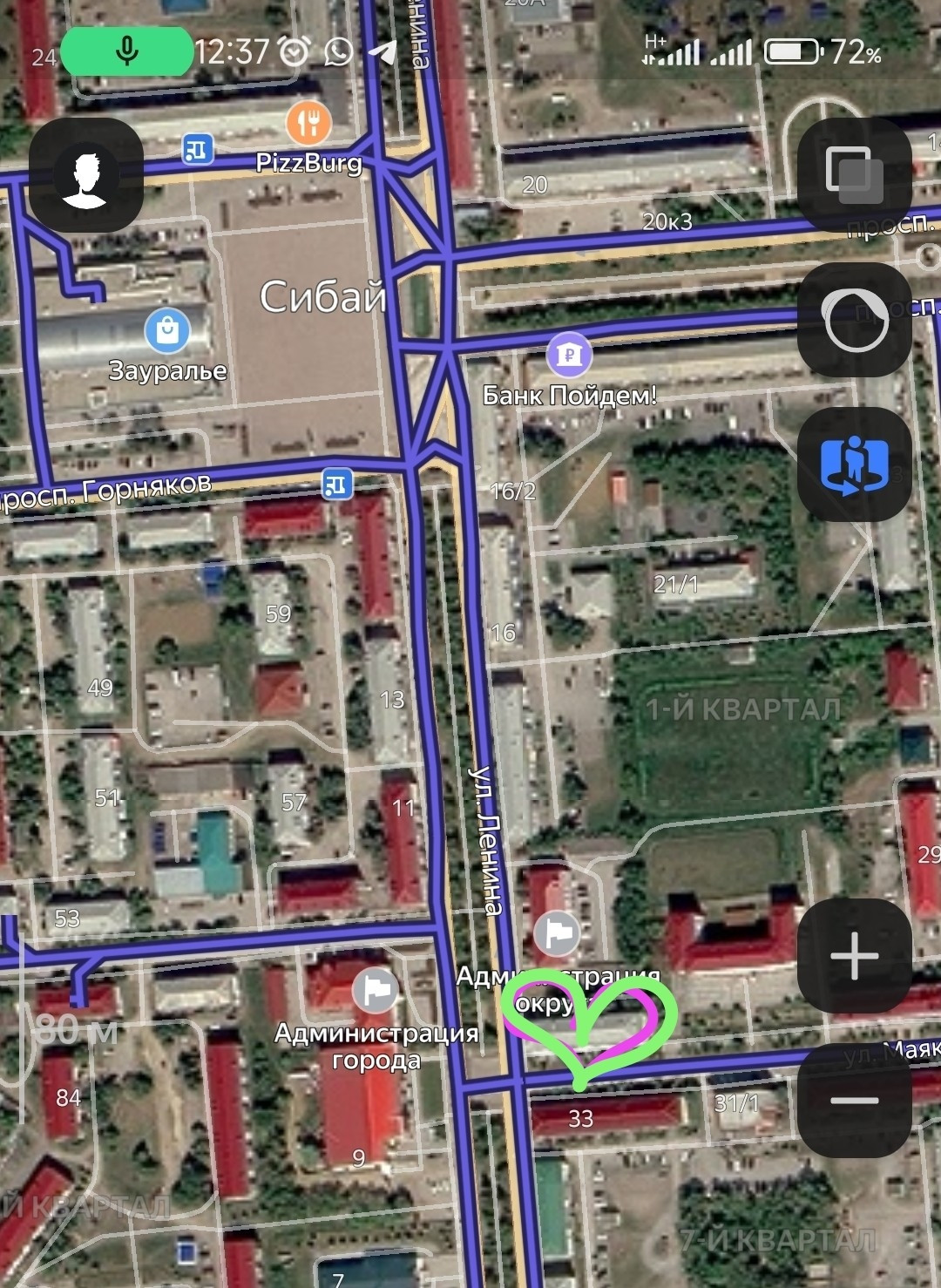Open the map layers button

(854, 175)
